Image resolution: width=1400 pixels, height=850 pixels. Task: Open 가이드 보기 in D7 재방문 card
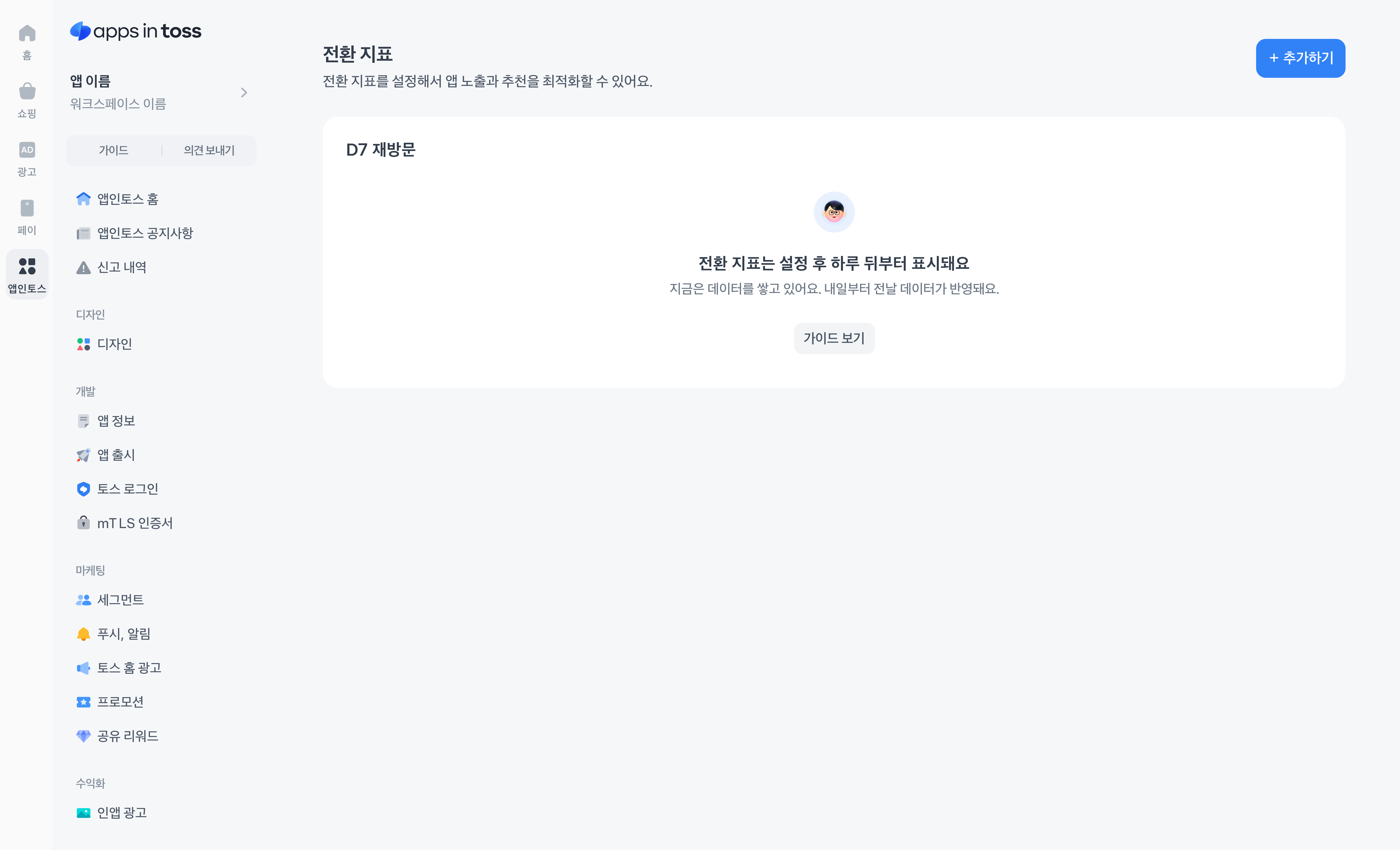(x=833, y=338)
